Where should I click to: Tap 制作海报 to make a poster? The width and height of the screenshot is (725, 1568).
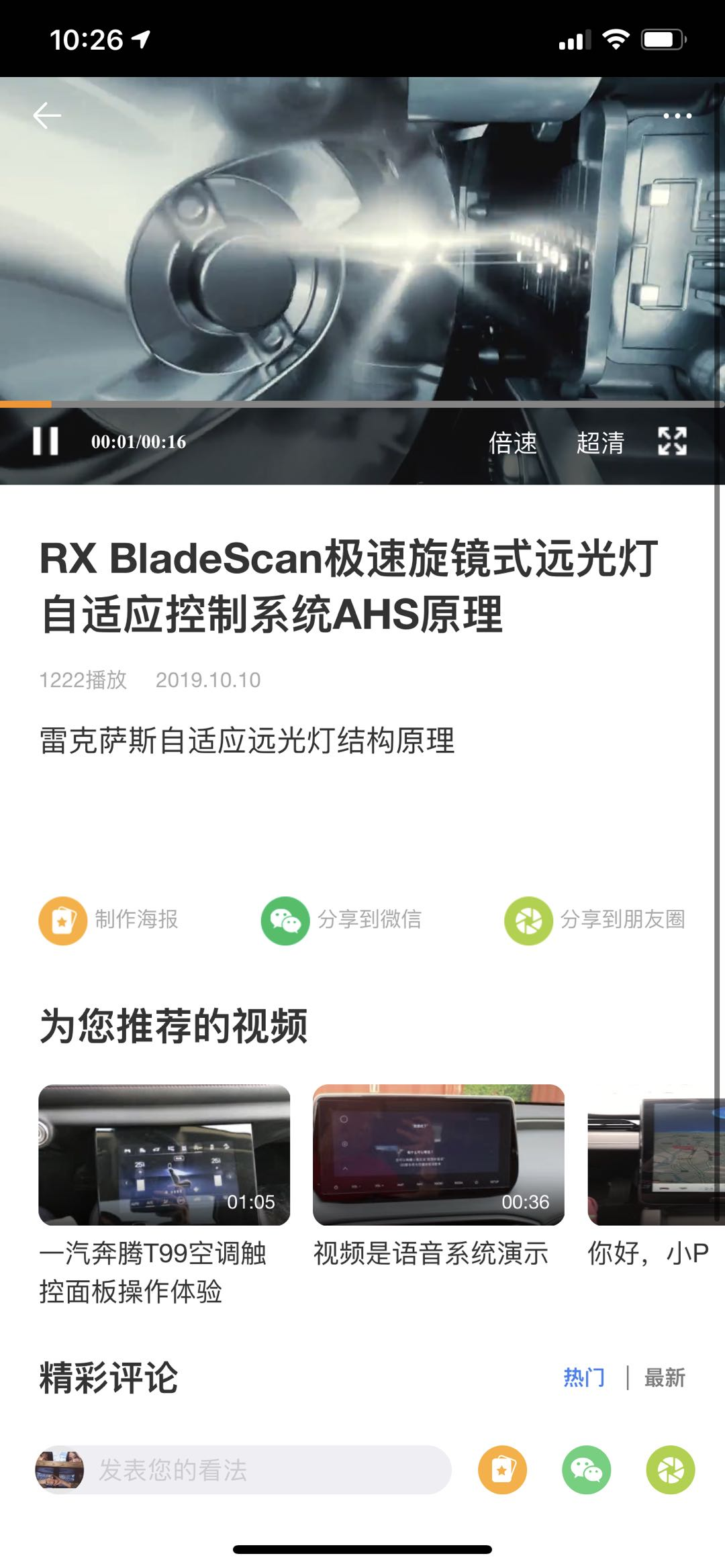click(x=109, y=920)
